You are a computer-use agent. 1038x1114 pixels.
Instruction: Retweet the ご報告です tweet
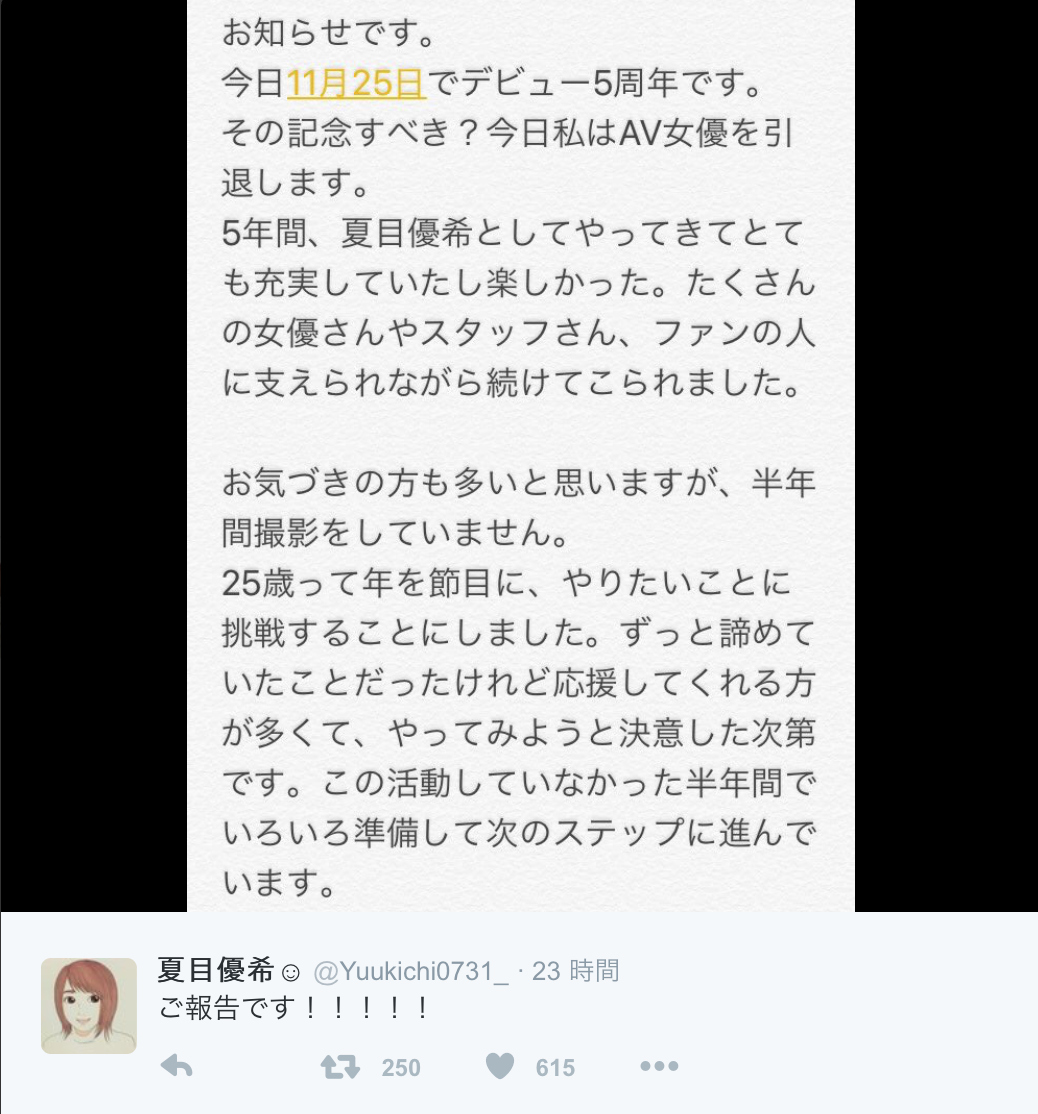[340, 1067]
